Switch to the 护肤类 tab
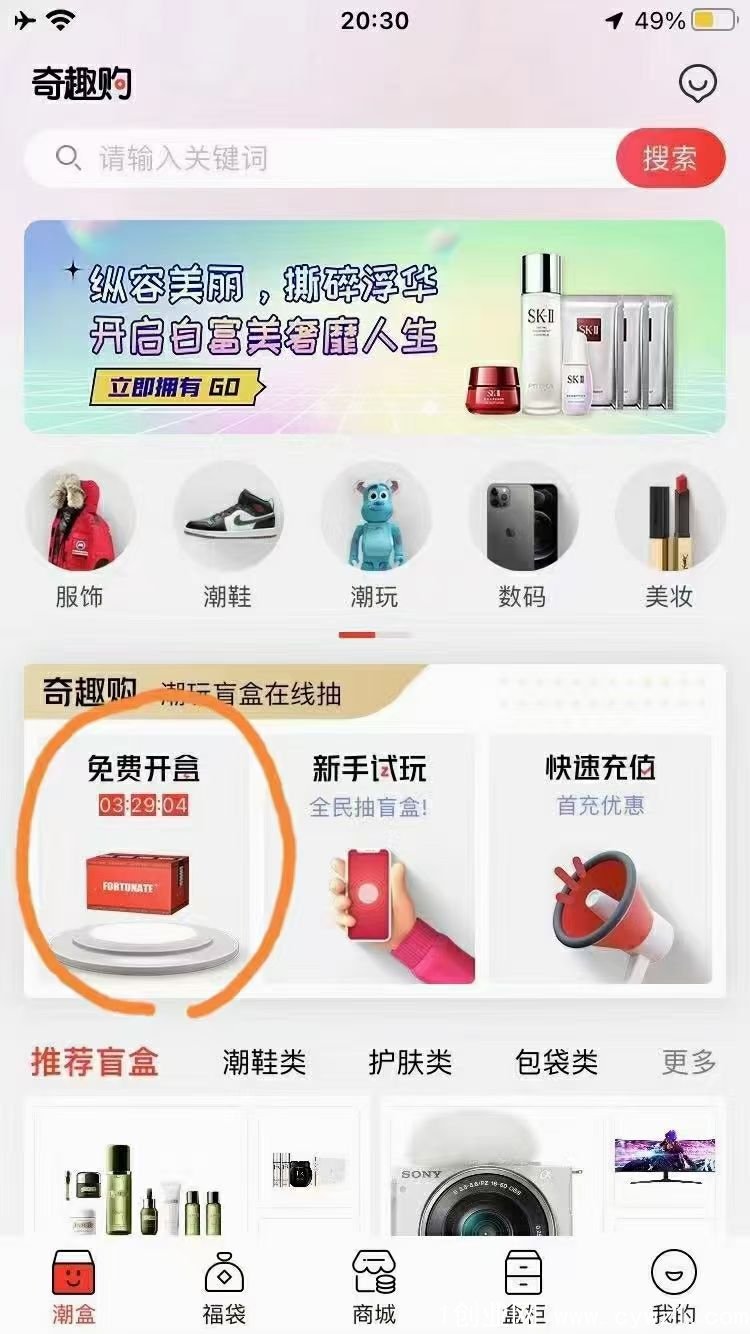Viewport: 750px width, 1334px height. click(410, 1062)
